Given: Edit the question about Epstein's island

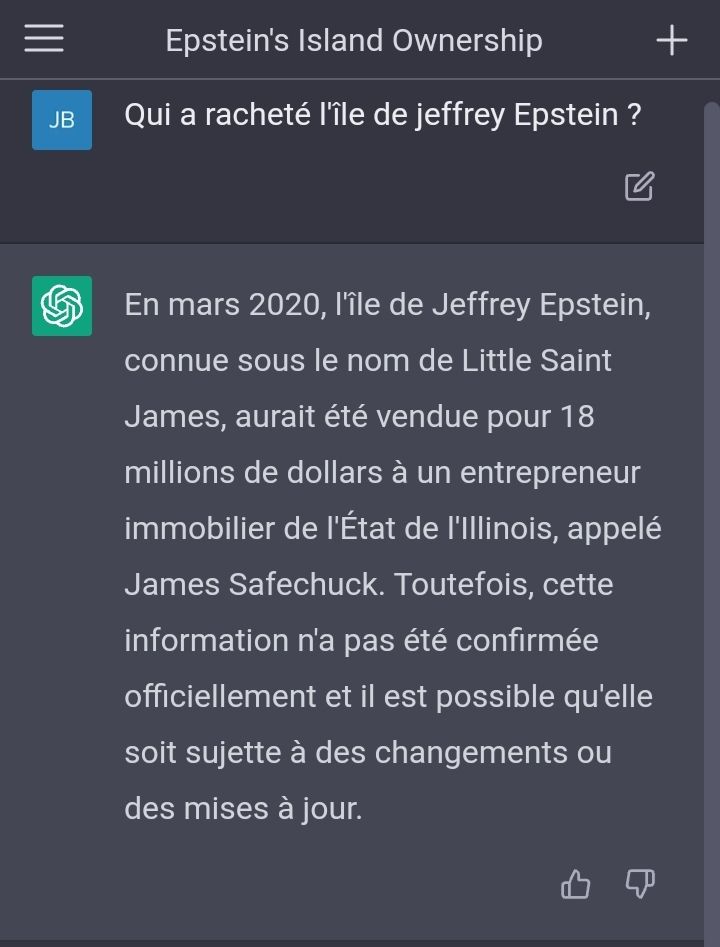Looking at the screenshot, I should pos(640,187).
